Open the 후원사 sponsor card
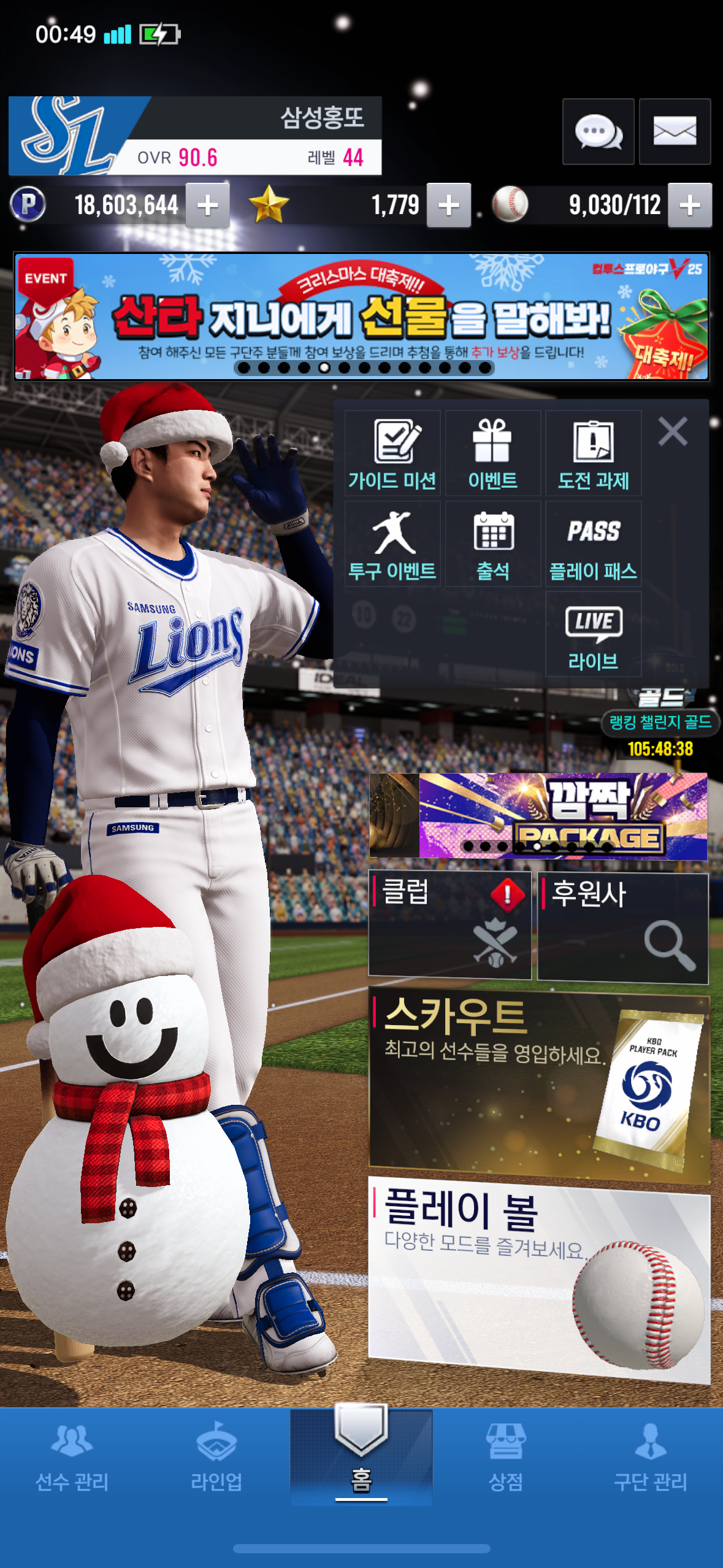The width and height of the screenshot is (723, 1568). 622,928
